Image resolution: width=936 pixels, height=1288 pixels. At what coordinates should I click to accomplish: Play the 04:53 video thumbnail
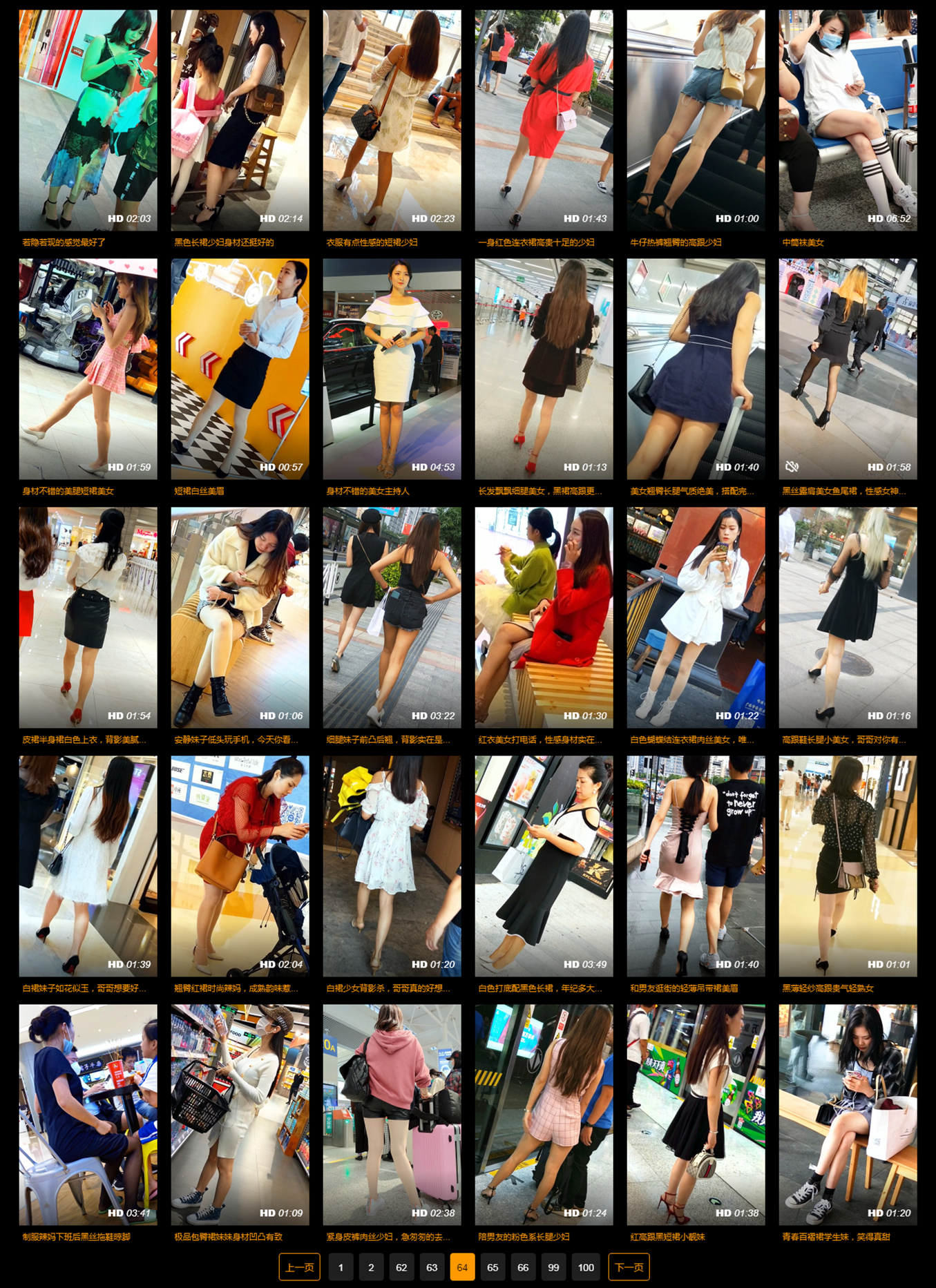(392, 369)
